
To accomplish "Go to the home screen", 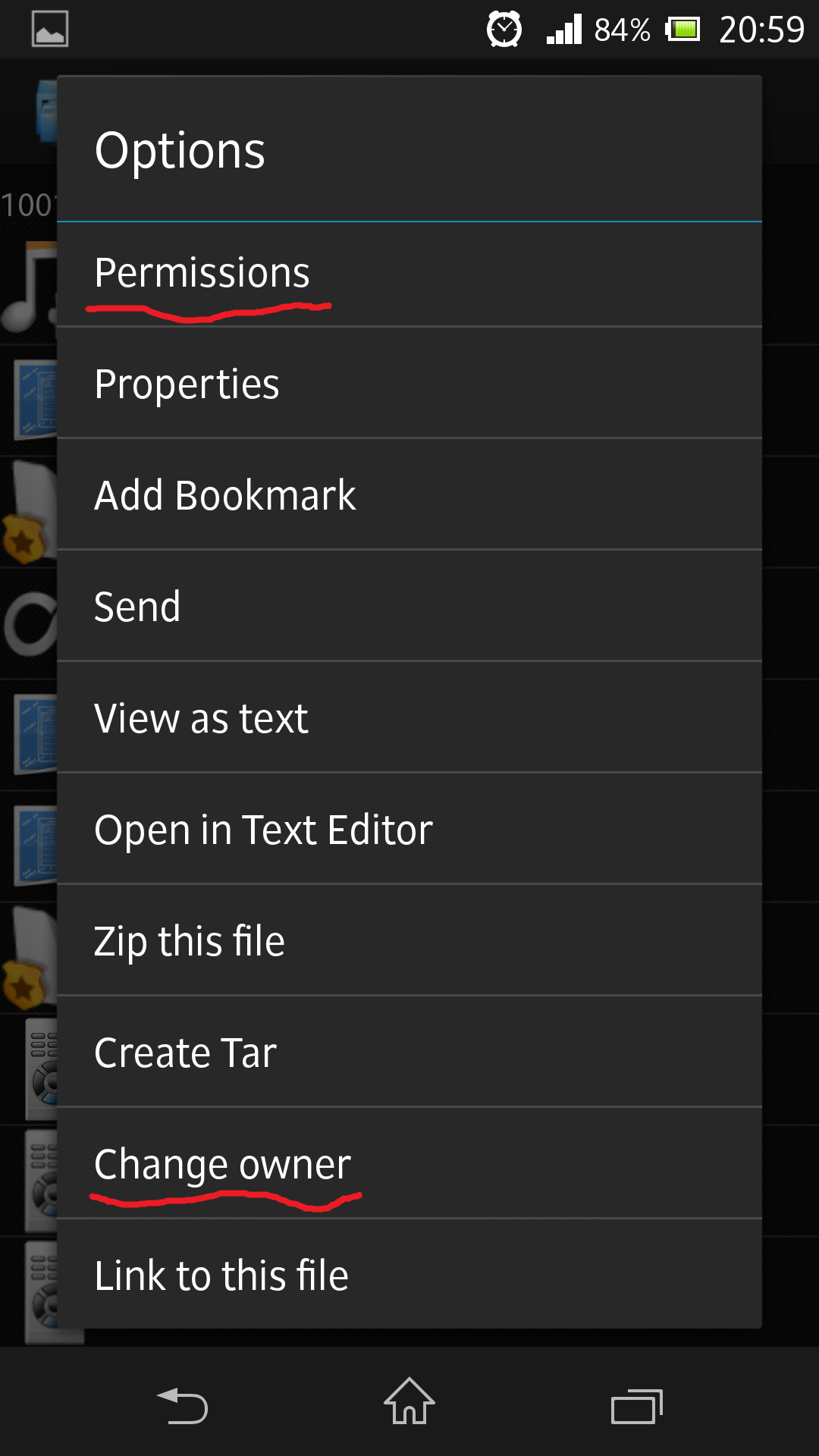I will click(409, 1401).
